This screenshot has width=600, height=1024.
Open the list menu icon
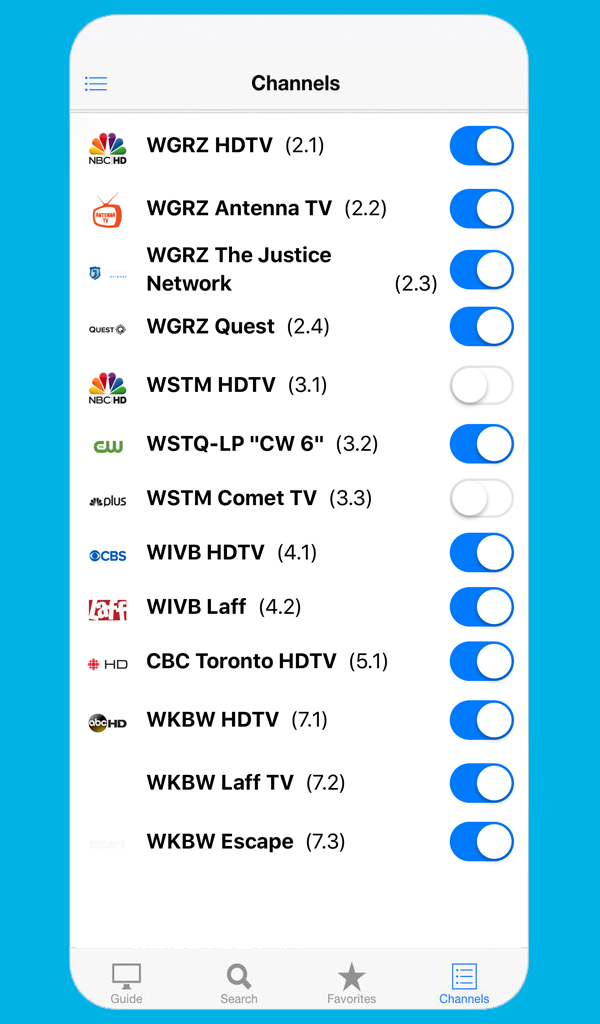pos(96,84)
